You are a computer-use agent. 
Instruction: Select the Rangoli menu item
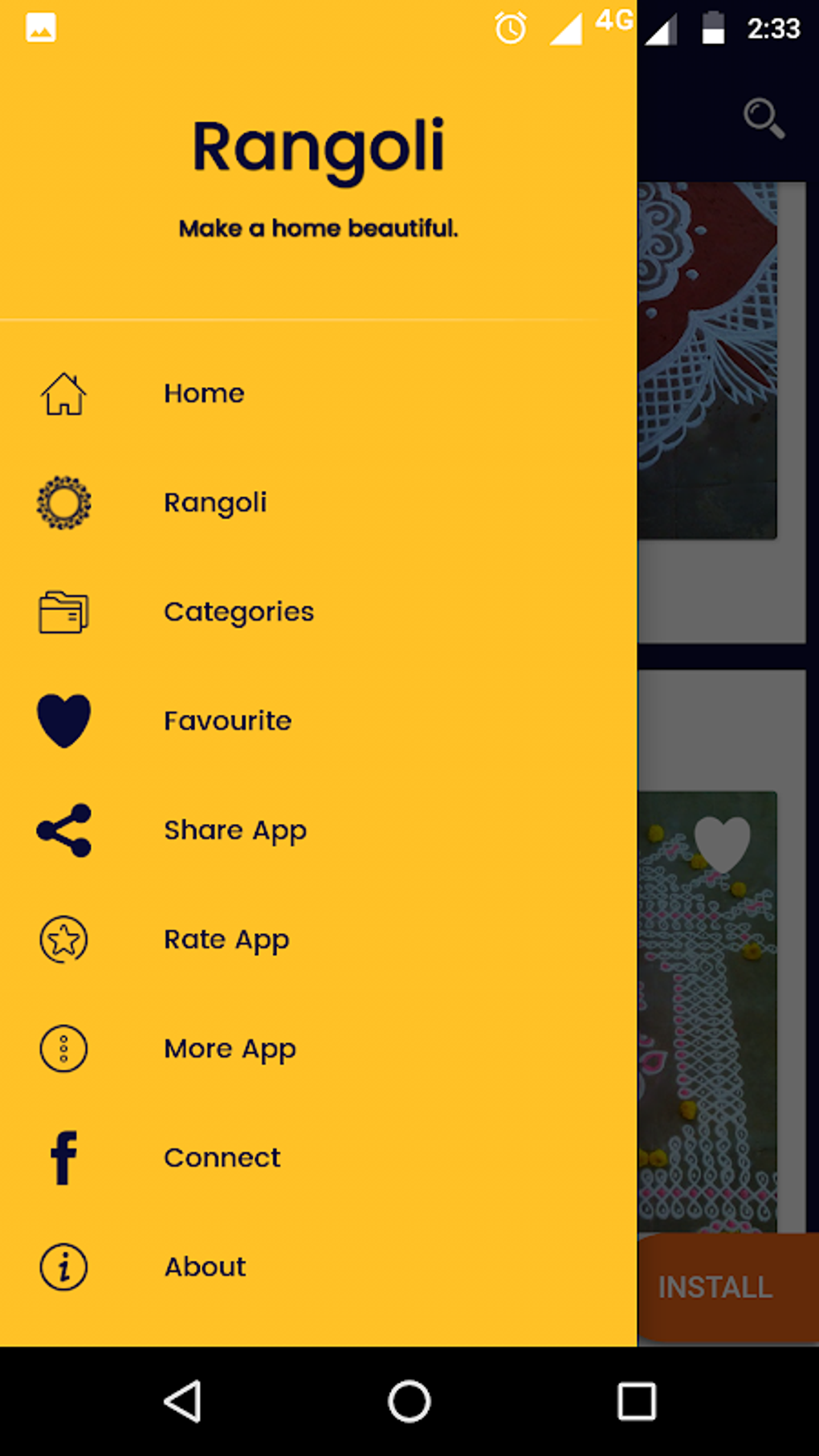318,503
